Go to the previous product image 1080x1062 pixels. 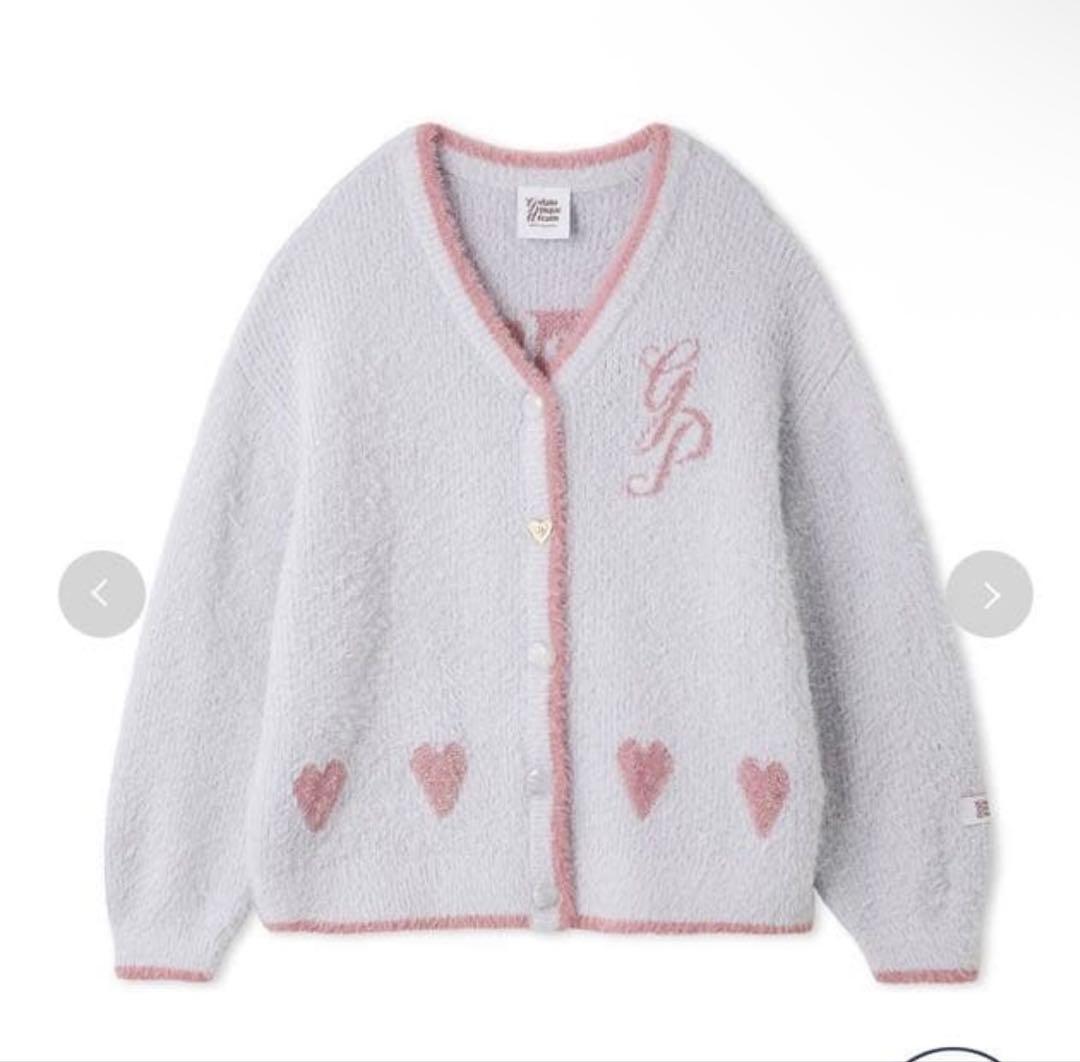coord(101,594)
